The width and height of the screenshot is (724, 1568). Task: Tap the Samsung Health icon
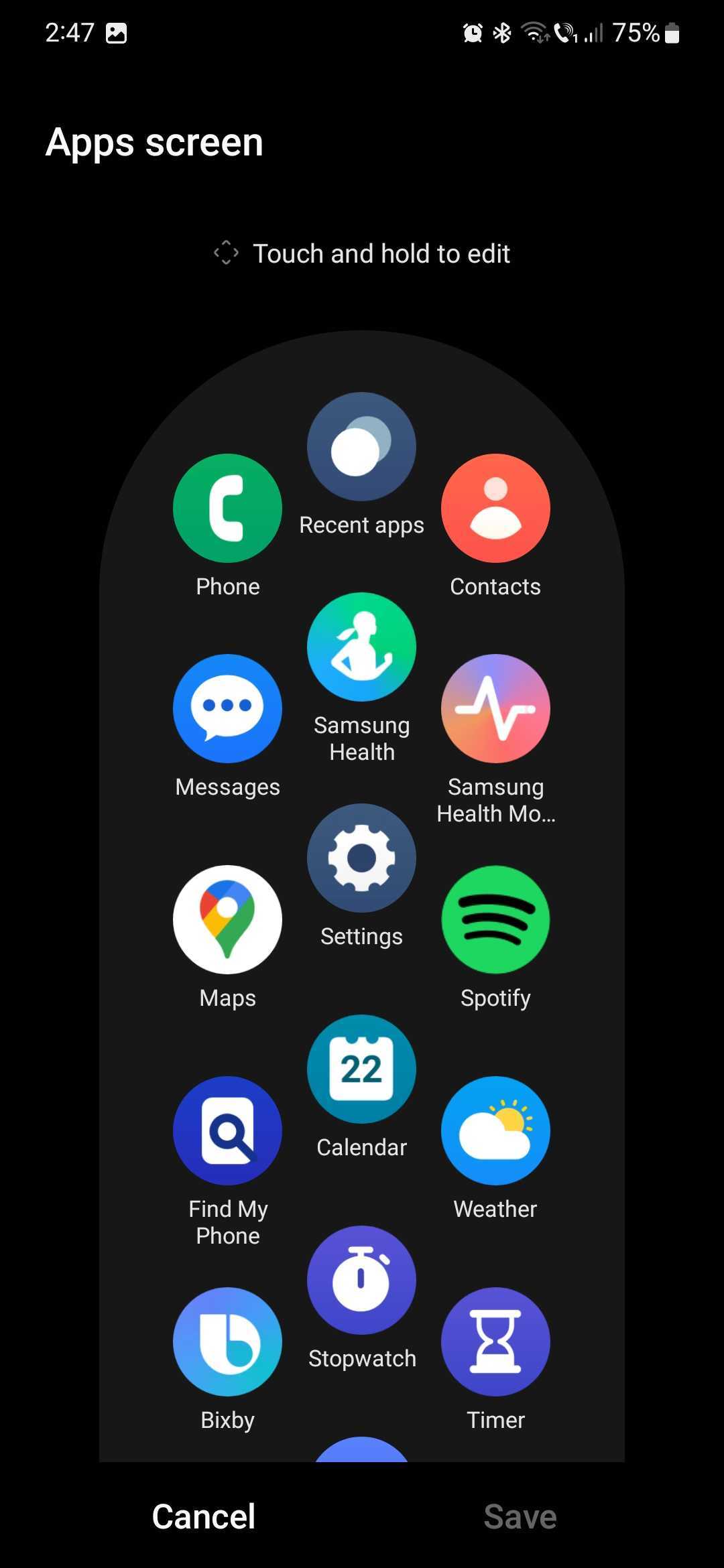pos(361,647)
